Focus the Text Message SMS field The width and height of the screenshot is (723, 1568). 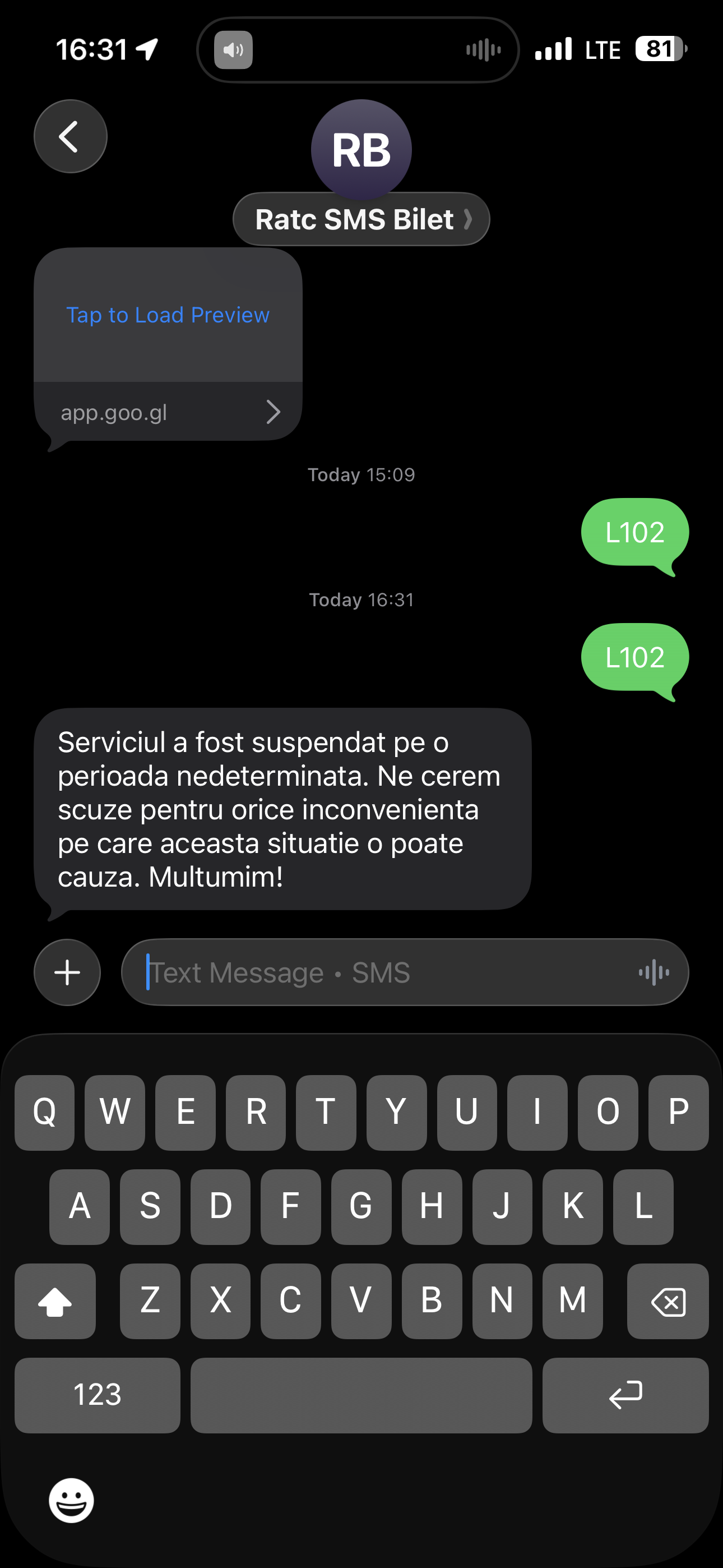click(x=377, y=972)
